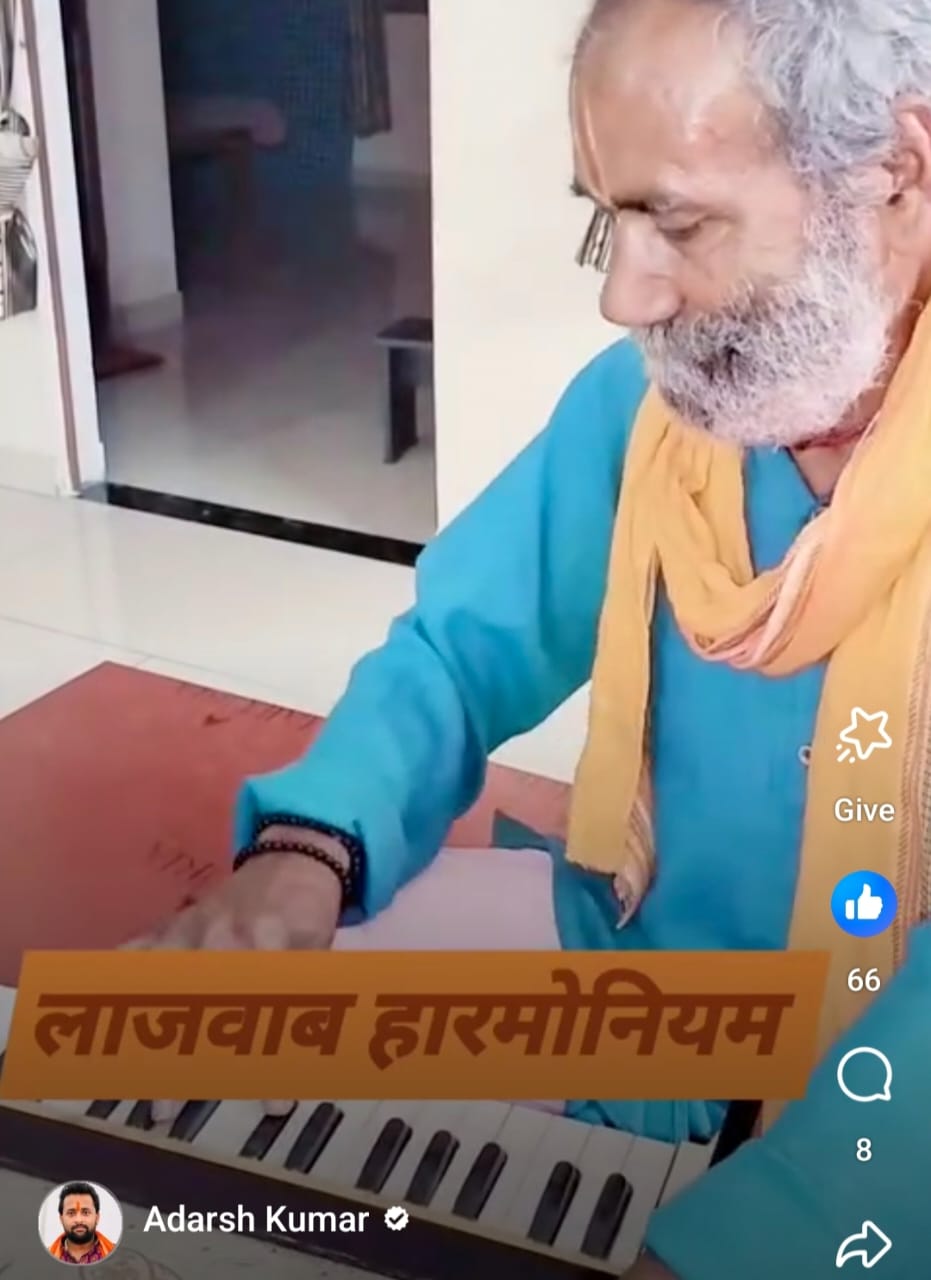The width and height of the screenshot is (931, 1280).
Task: Share this reel via the arrow icon
Action: [863, 1244]
